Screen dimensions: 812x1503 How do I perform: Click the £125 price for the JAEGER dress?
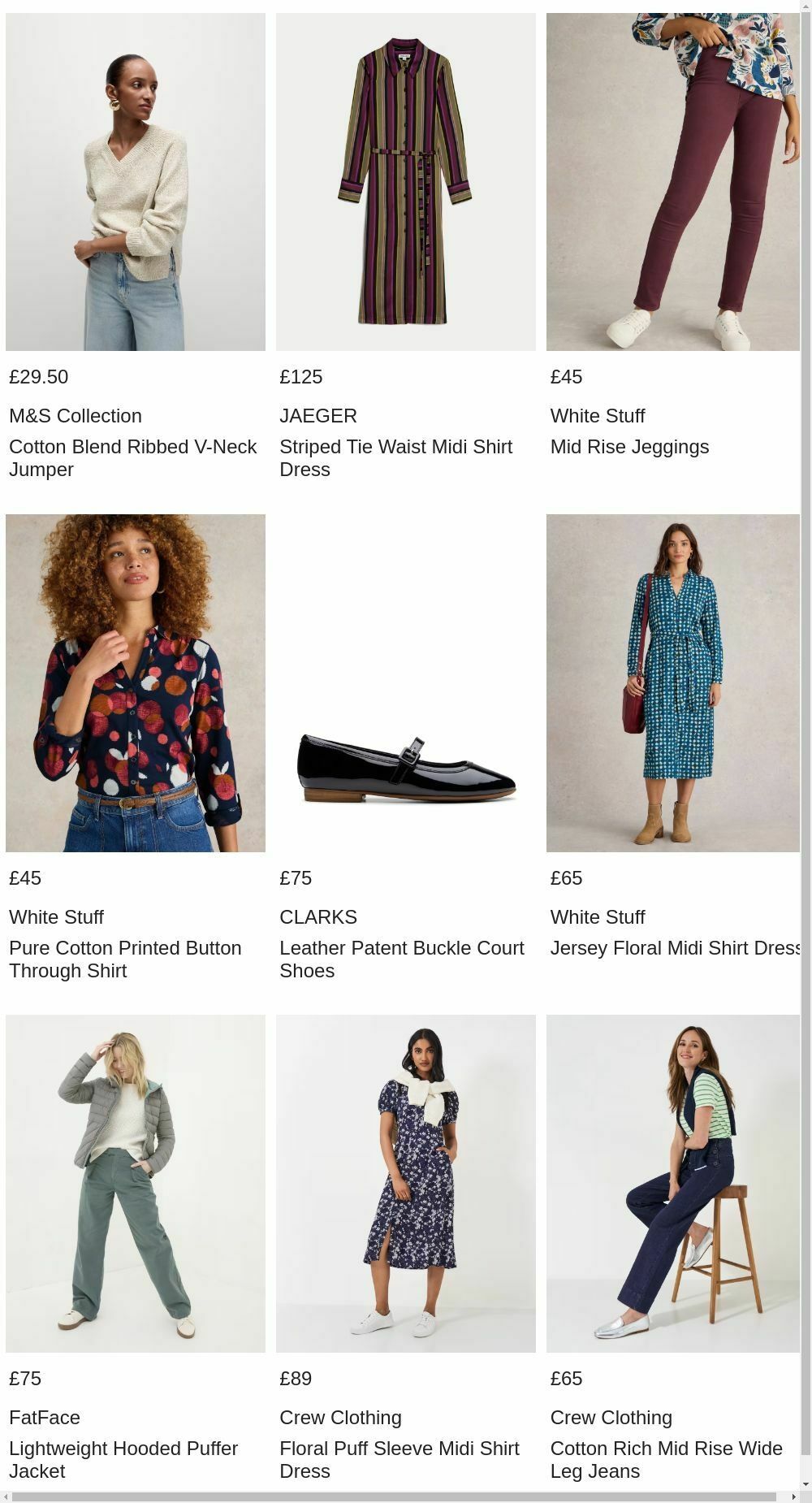click(301, 376)
